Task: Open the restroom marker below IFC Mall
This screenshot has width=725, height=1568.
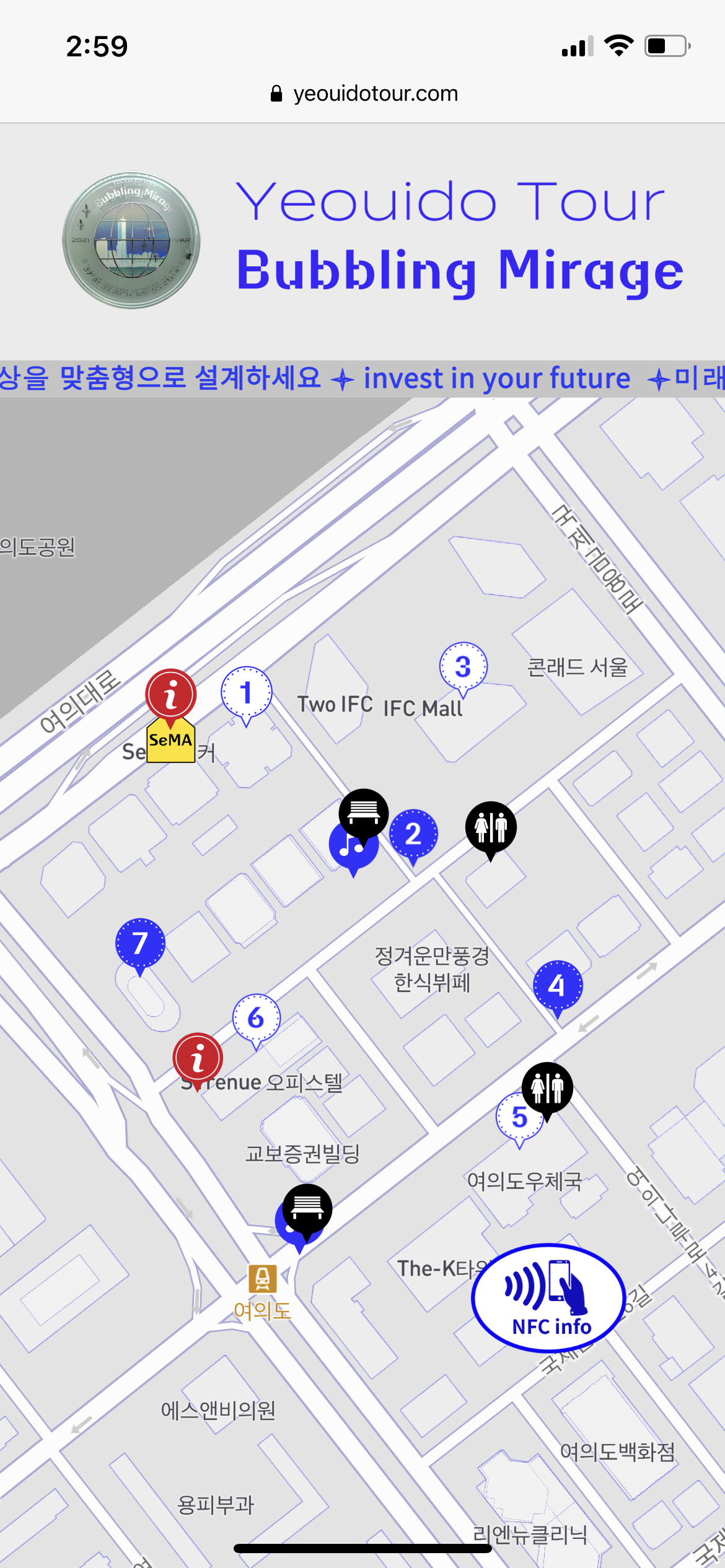Action: tap(491, 827)
